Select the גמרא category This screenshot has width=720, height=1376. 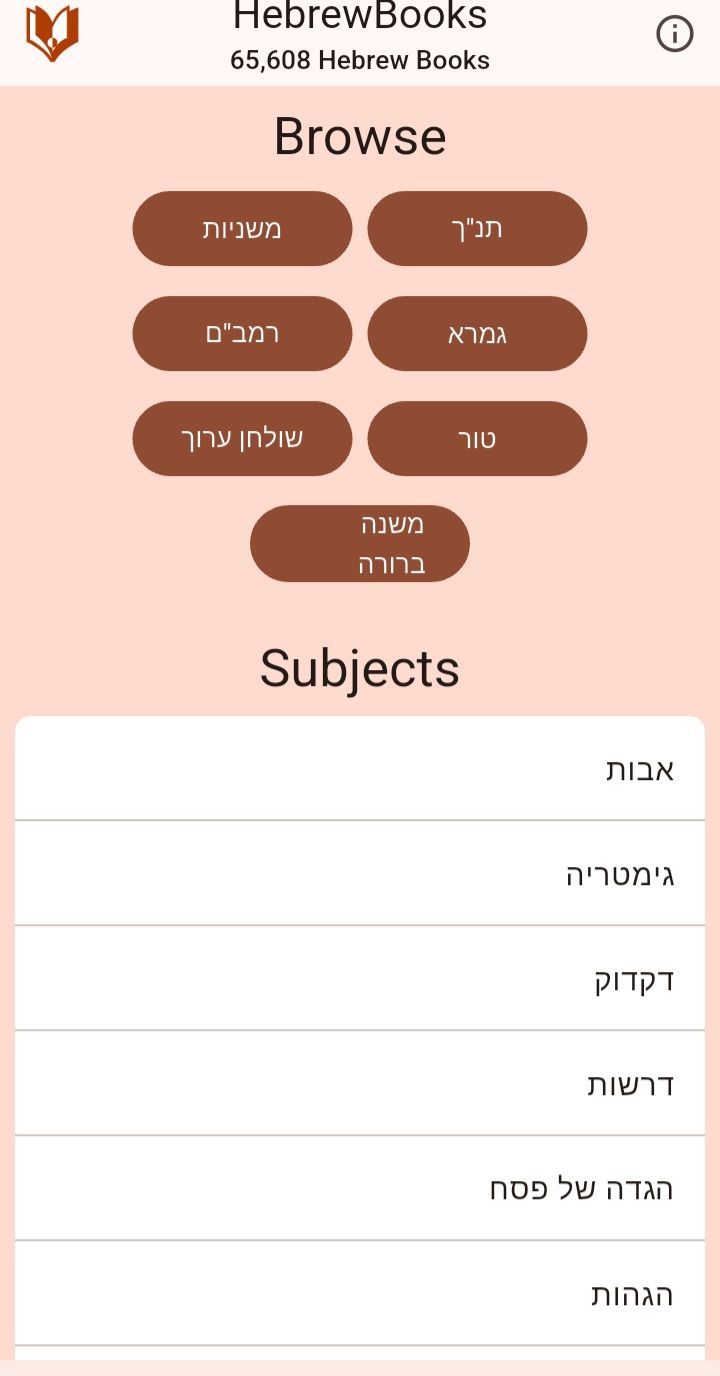point(477,333)
